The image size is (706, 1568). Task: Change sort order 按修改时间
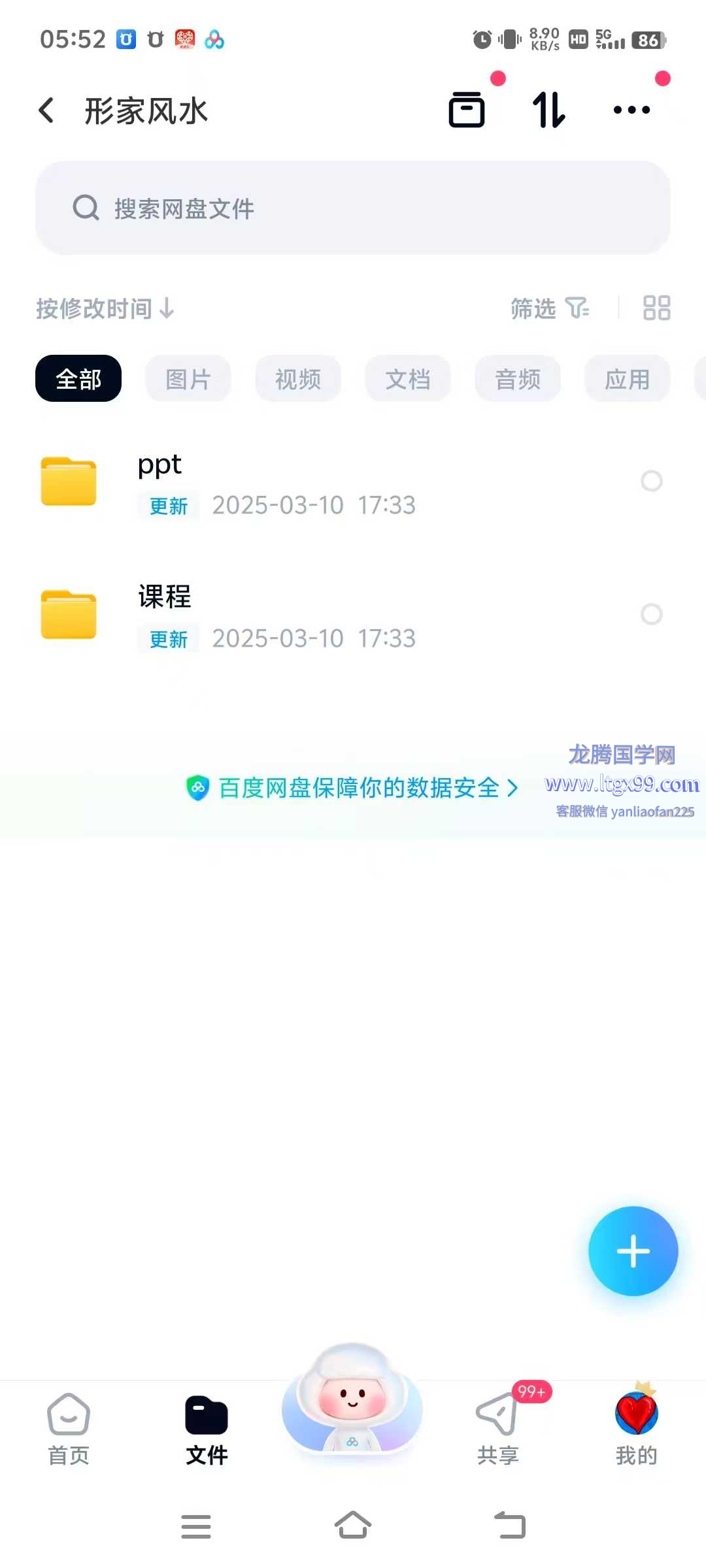tap(105, 308)
